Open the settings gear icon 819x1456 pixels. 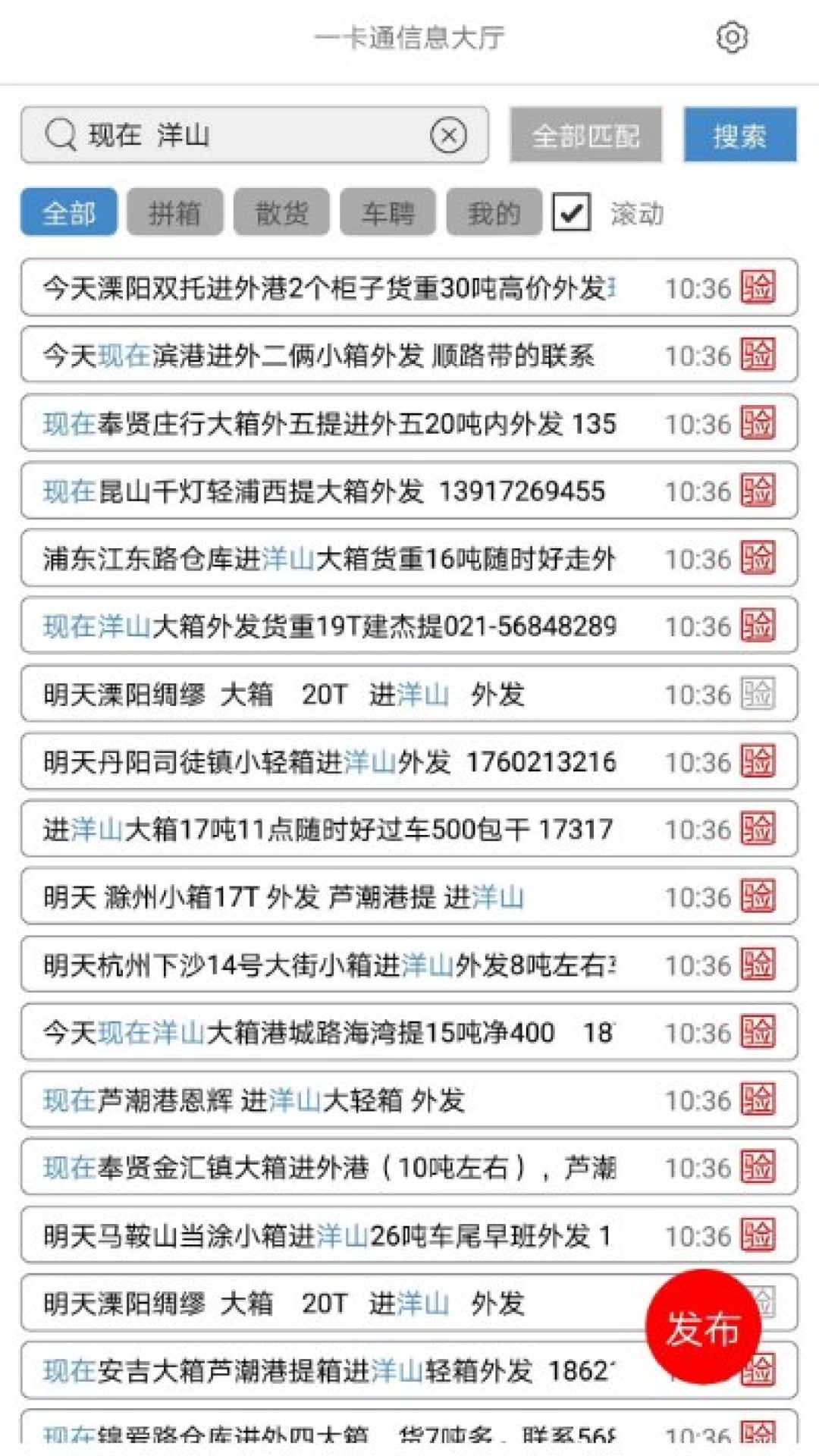coord(732,37)
